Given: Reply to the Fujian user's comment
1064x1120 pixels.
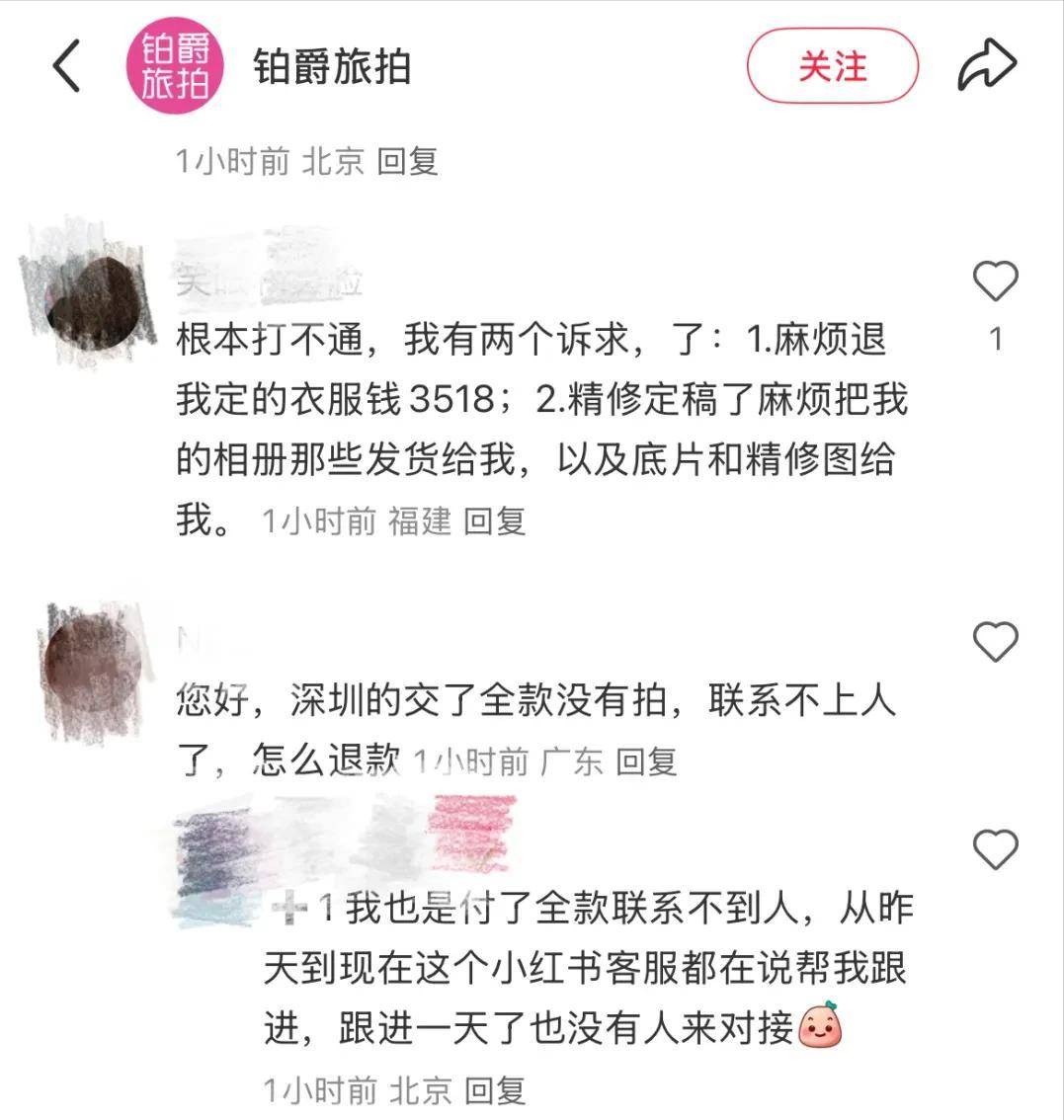Looking at the screenshot, I should point(494,520).
